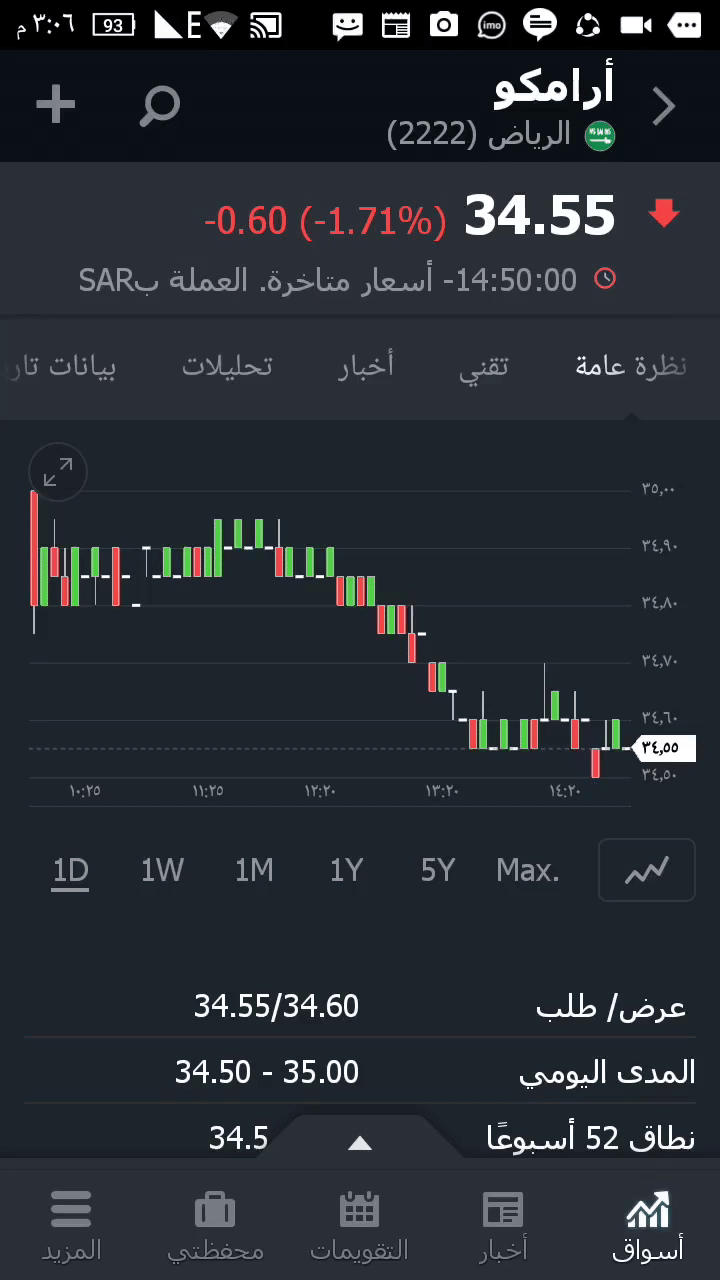Expand the chart to full screen
This screenshot has height=1280, width=720.
58,472
